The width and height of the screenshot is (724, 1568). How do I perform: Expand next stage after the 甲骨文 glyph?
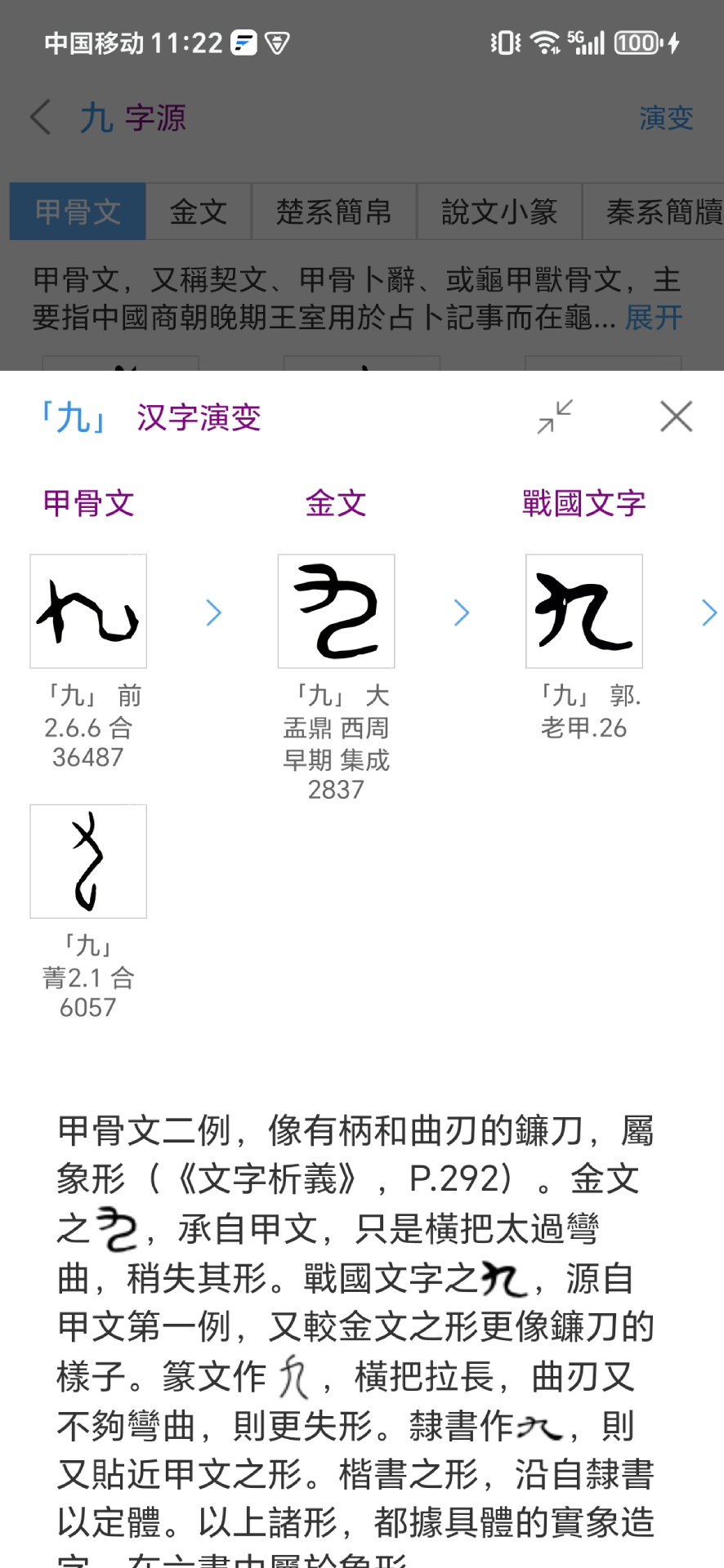coord(214,612)
